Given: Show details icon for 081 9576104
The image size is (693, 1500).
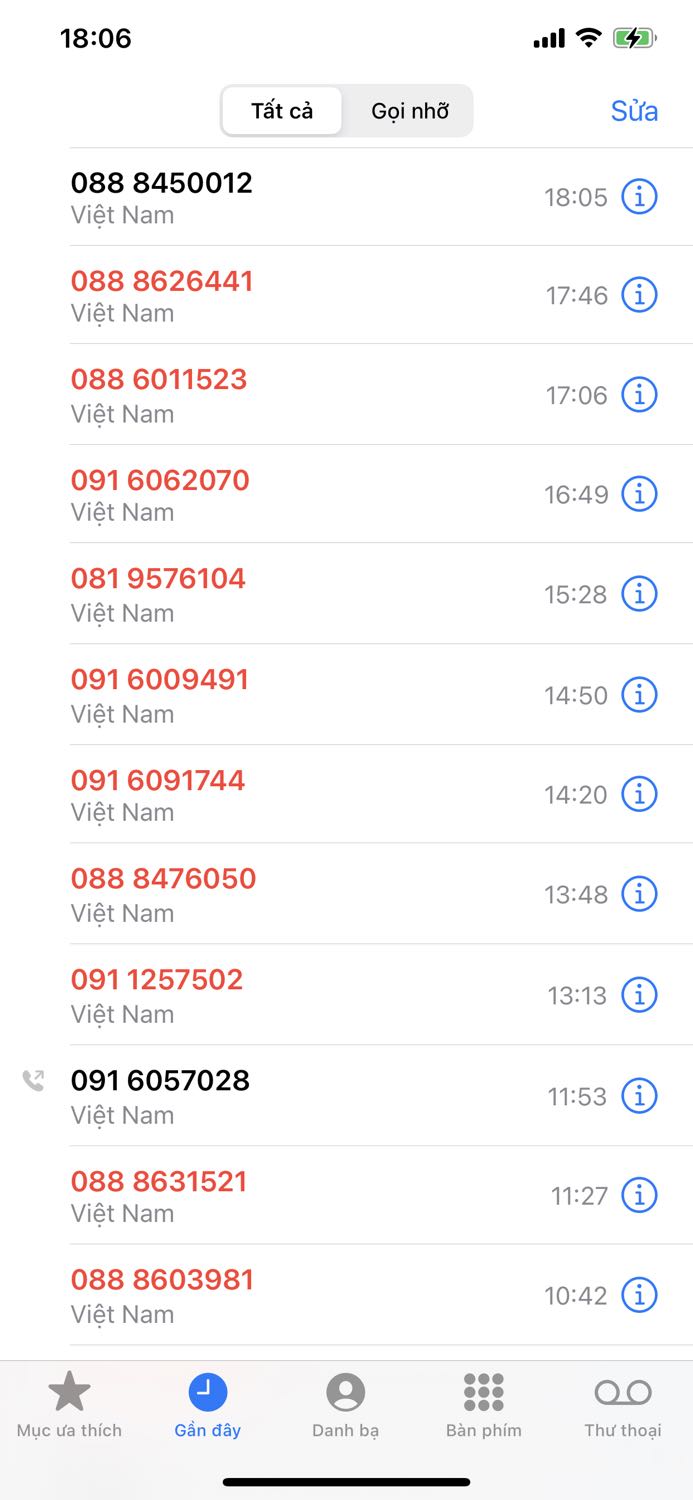Looking at the screenshot, I should click(639, 594).
